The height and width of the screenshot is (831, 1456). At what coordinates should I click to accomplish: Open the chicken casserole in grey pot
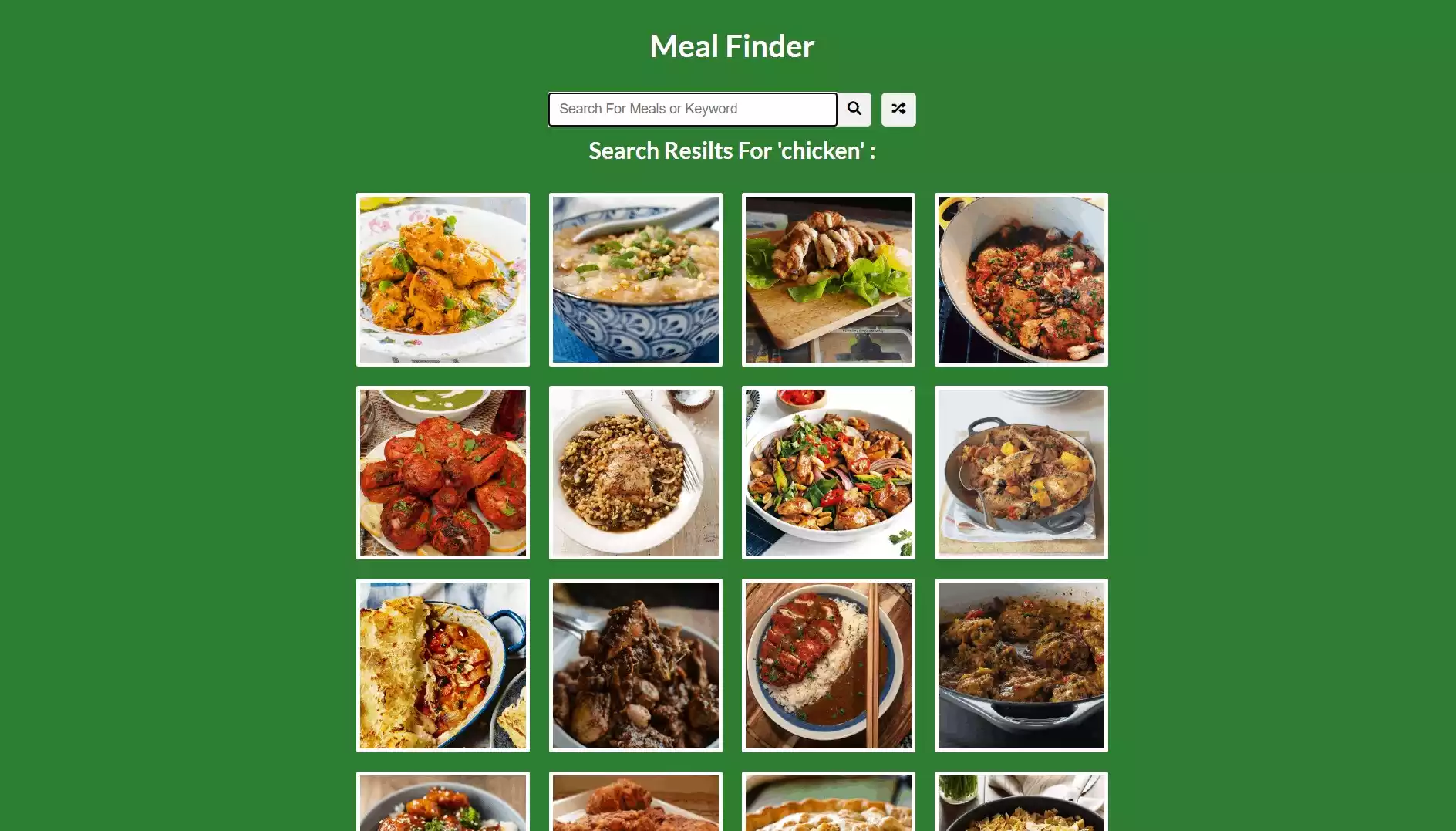1021,472
